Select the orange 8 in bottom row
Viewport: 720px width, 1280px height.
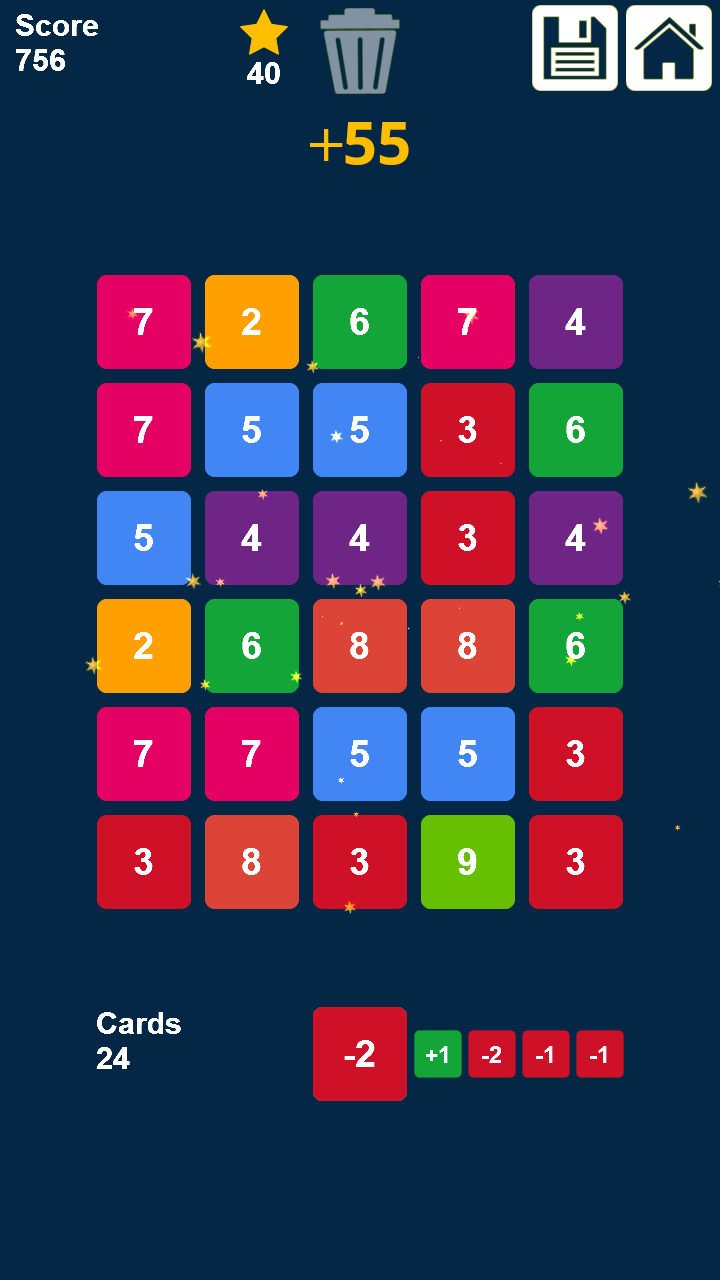pyautogui.click(x=252, y=862)
